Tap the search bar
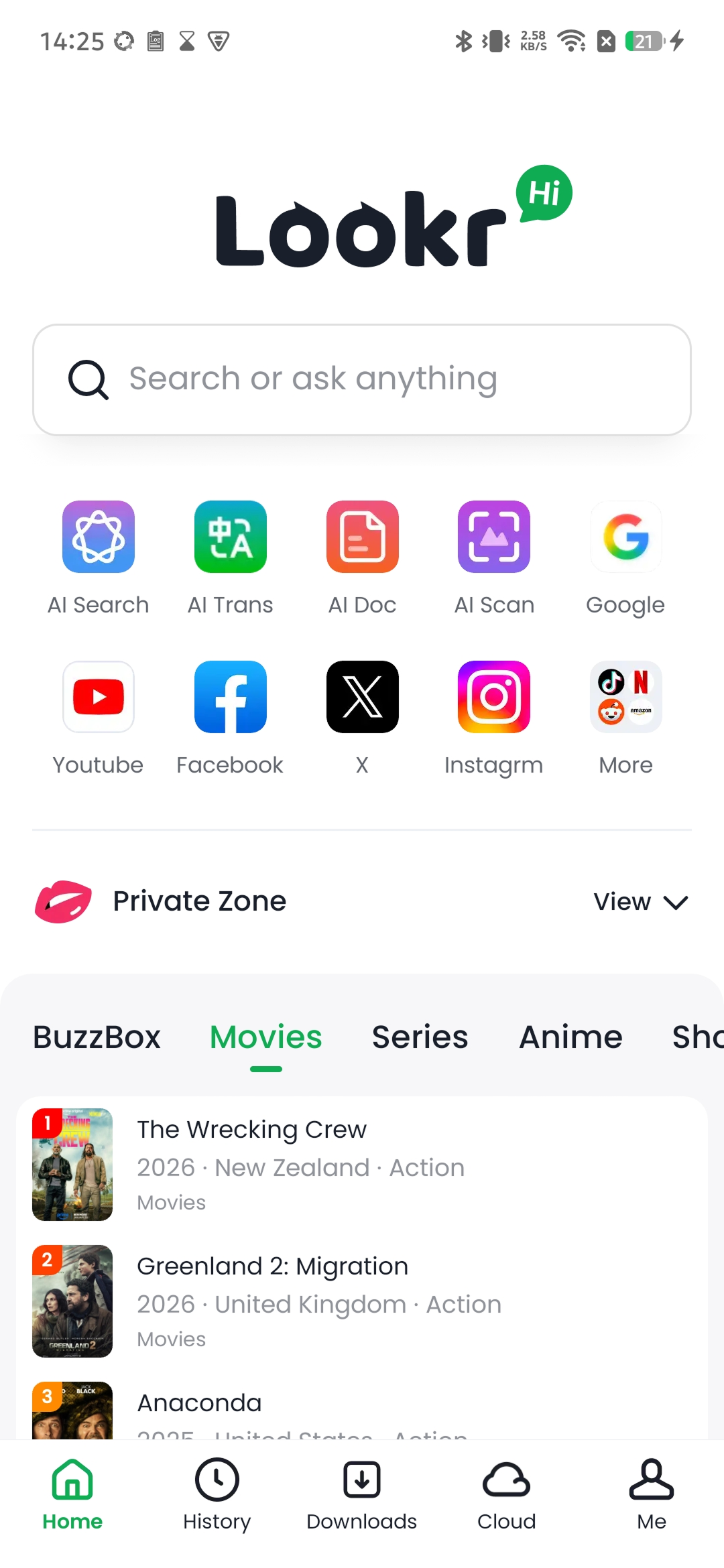 coord(362,379)
